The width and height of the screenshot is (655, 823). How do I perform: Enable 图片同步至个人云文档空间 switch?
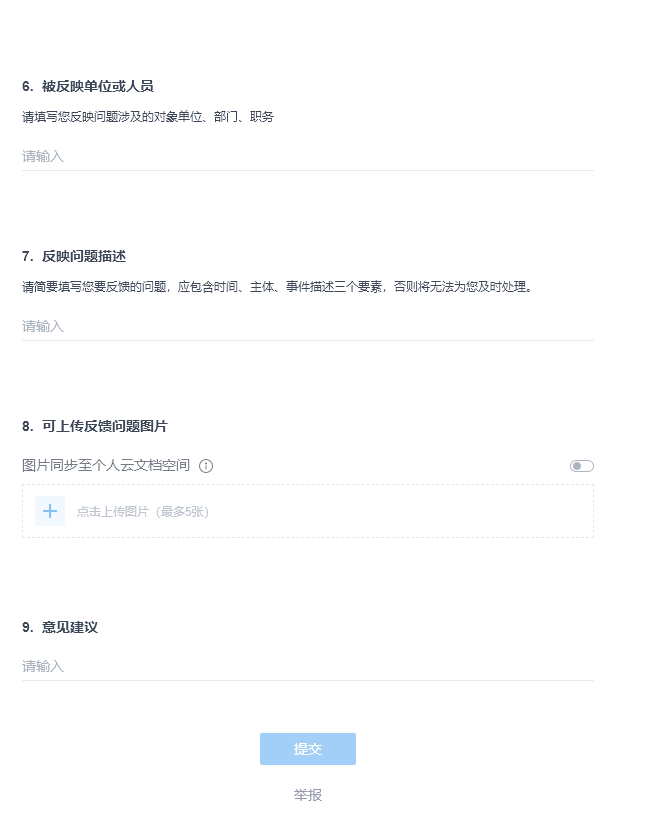[581, 466]
